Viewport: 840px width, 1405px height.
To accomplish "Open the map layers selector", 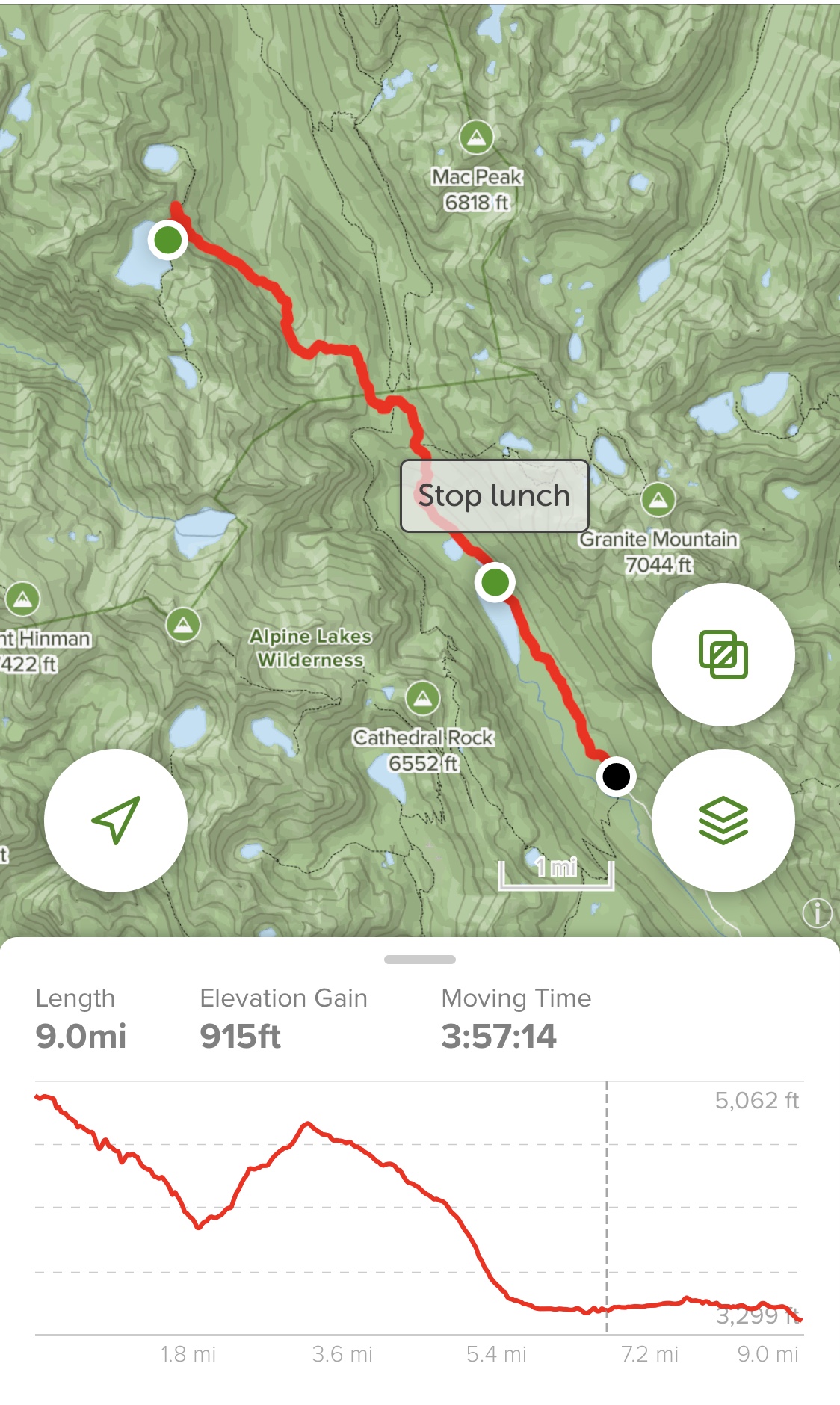I will [723, 820].
